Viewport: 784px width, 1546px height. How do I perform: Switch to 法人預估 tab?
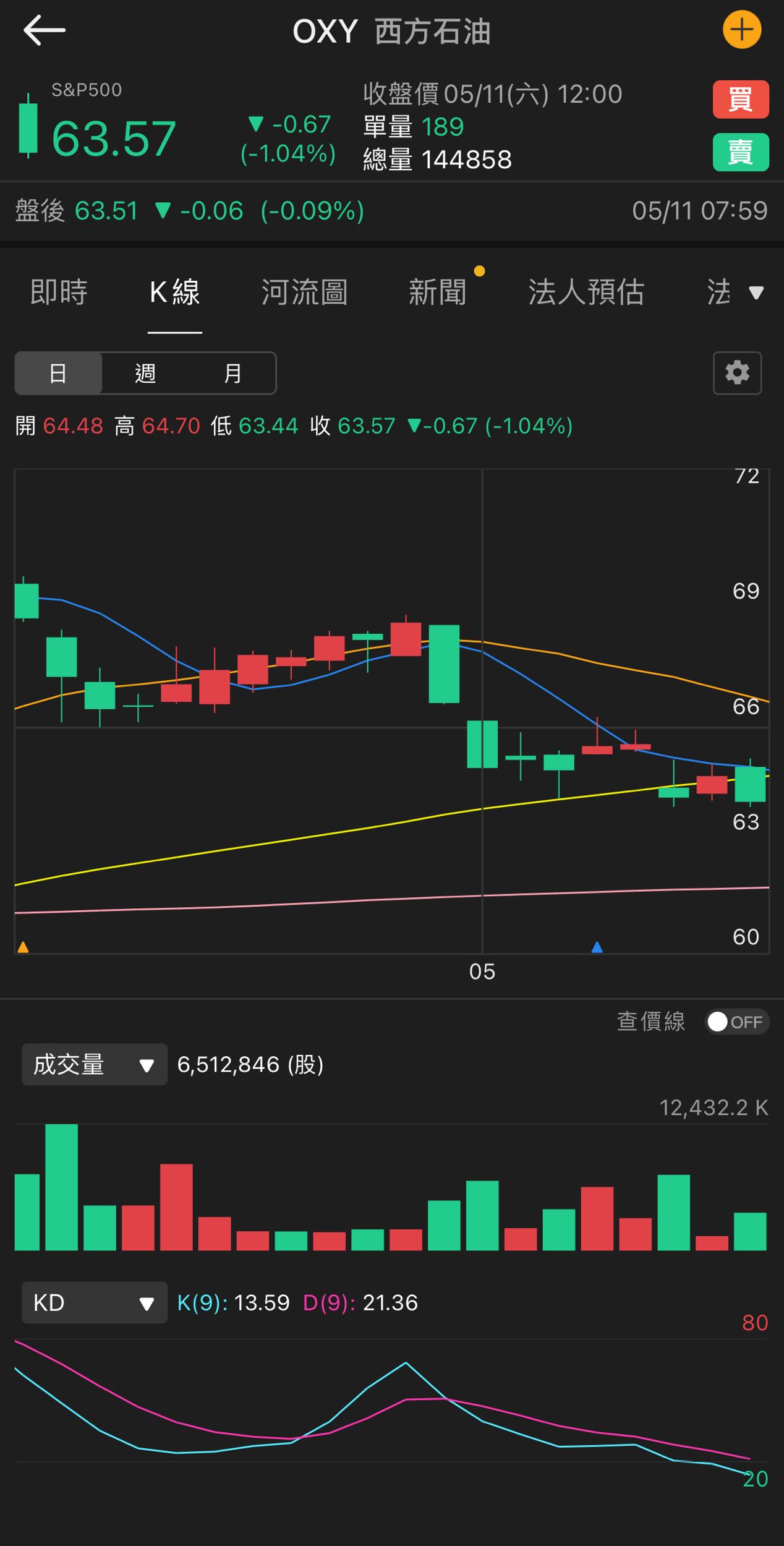pos(586,292)
